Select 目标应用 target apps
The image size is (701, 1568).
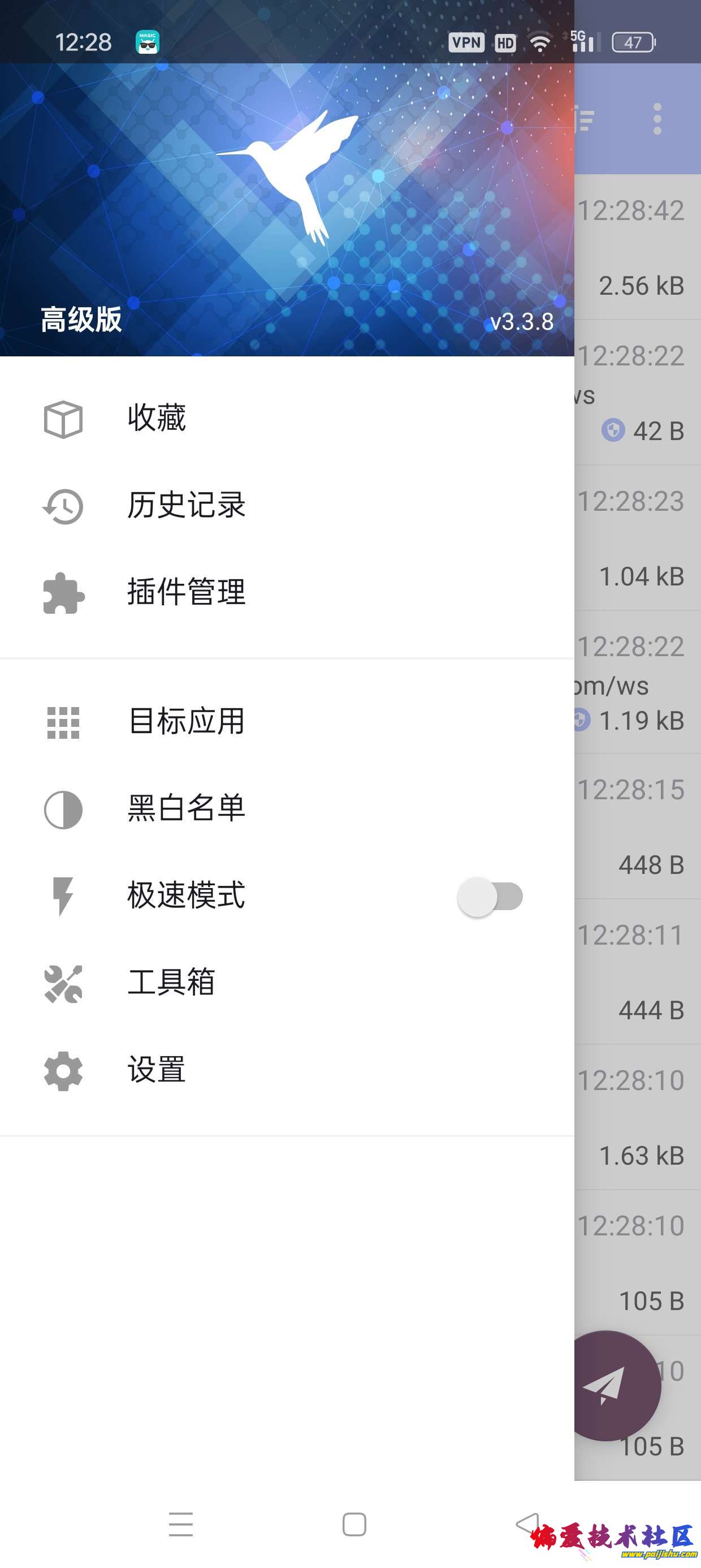(x=185, y=721)
